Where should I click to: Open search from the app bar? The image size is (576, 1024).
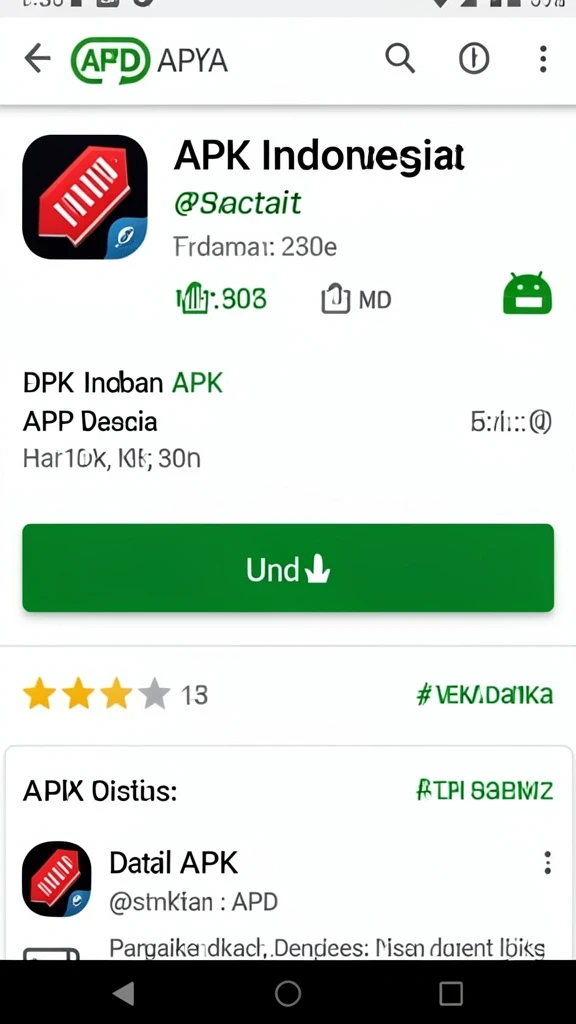[x=400, y=59]
